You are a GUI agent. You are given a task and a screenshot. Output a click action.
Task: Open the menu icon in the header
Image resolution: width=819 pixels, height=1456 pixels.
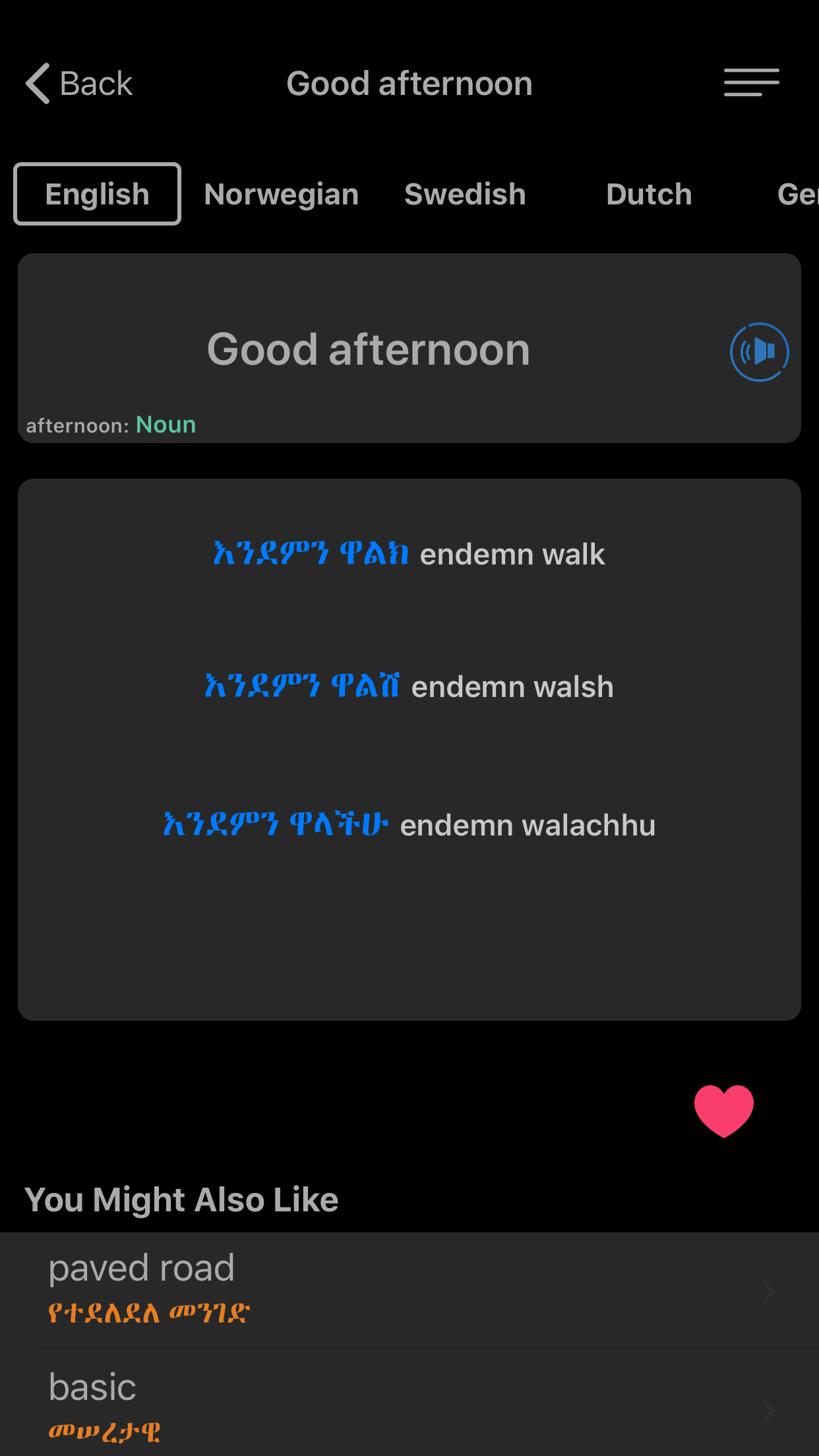[751, 82]
